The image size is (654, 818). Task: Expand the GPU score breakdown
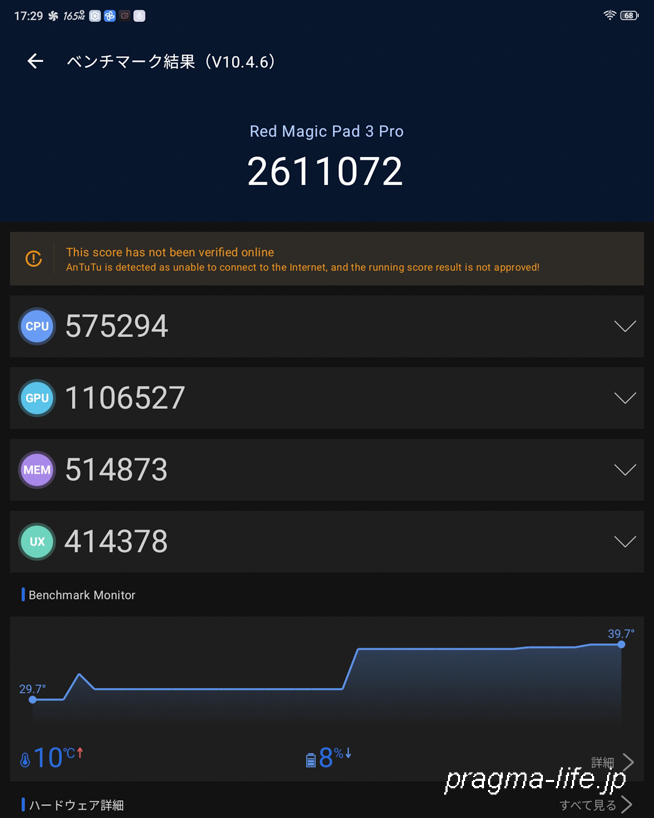click(625, 398)
